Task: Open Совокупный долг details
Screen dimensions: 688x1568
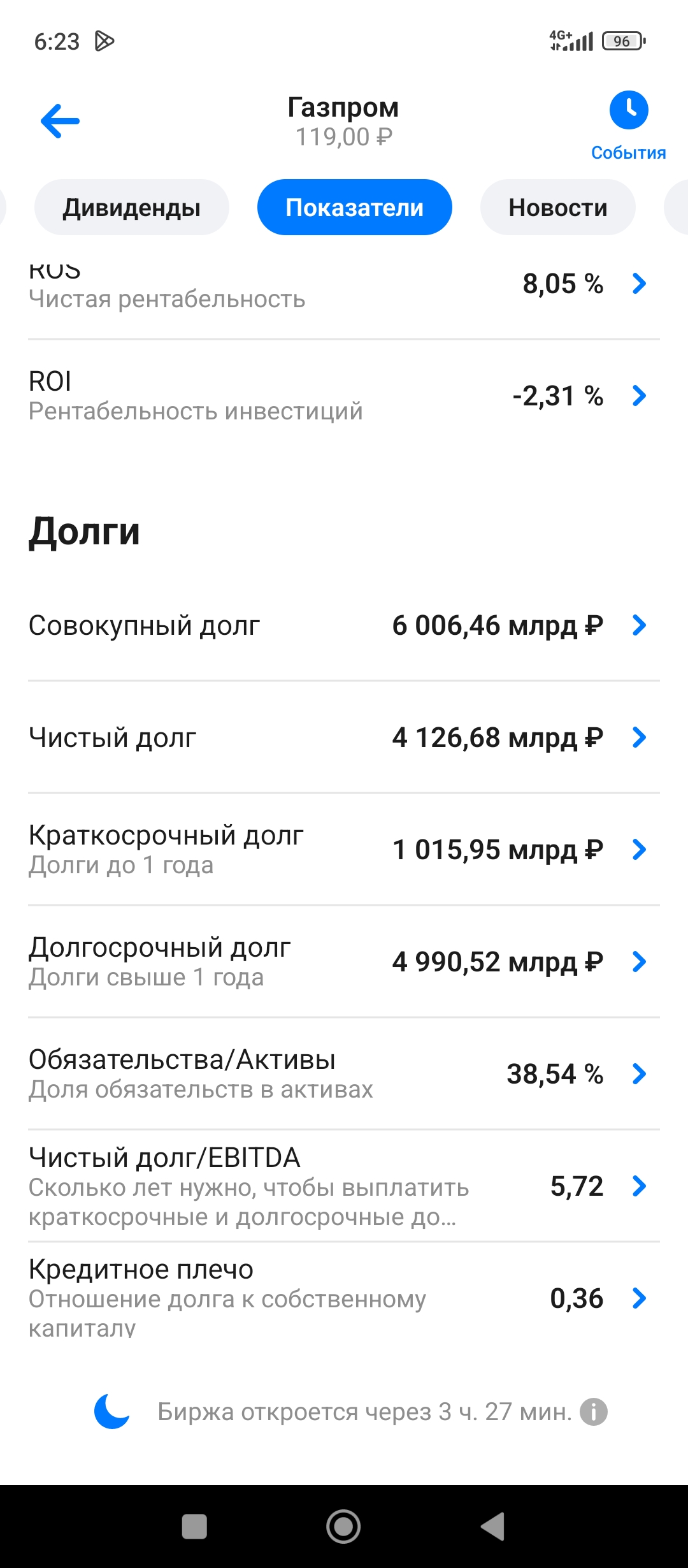Action: click(x=344, y=625)
